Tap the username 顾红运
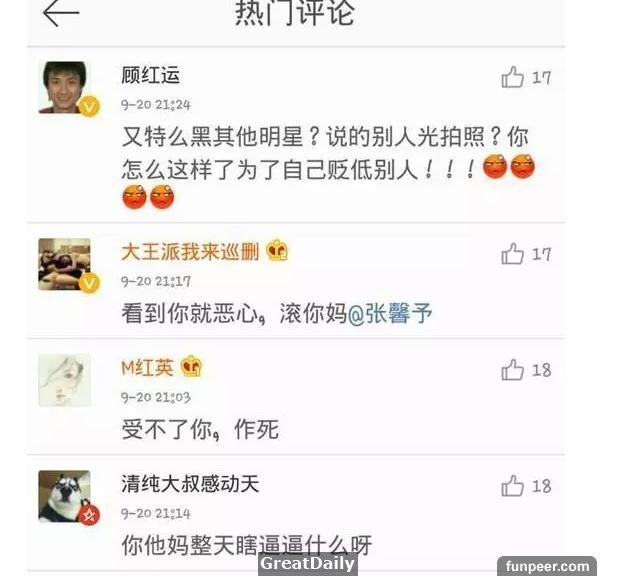The width and height of the screenshot is (617, 576). (150, 76)
